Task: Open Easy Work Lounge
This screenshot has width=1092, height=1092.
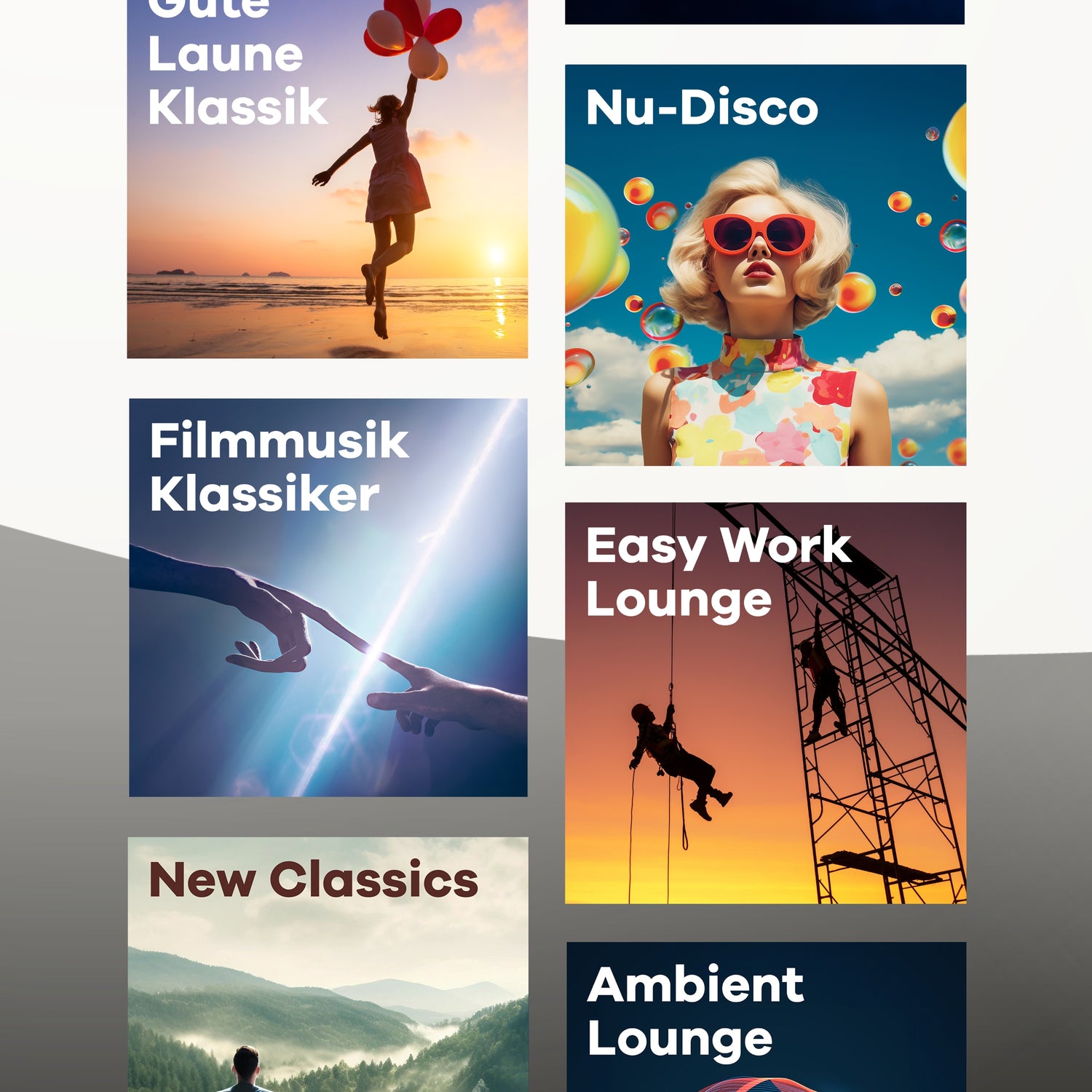Action: [x=765, y=703]
